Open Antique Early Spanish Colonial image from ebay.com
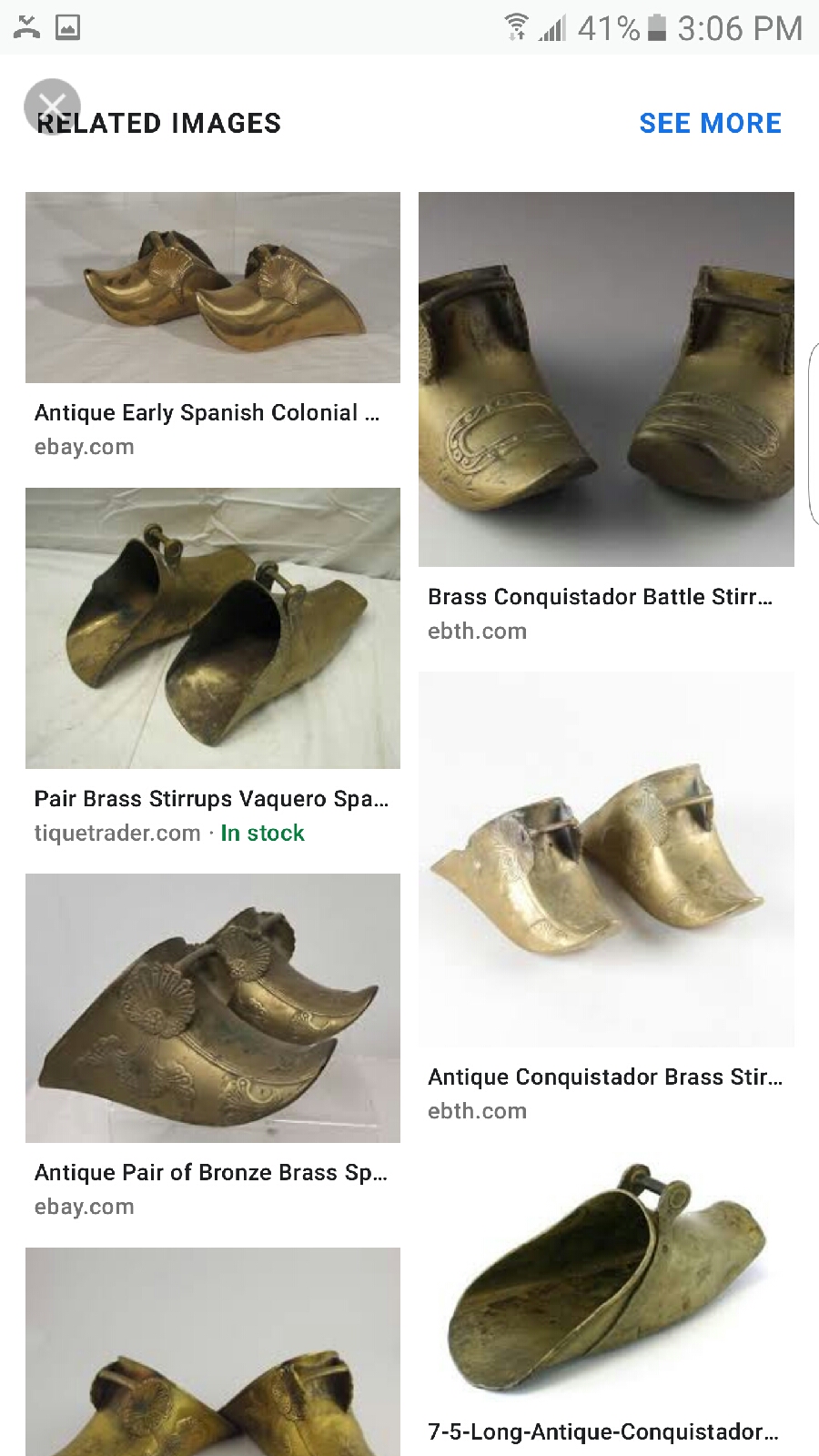This screenshot has width=819, height=1456. (x=212, y=288)
